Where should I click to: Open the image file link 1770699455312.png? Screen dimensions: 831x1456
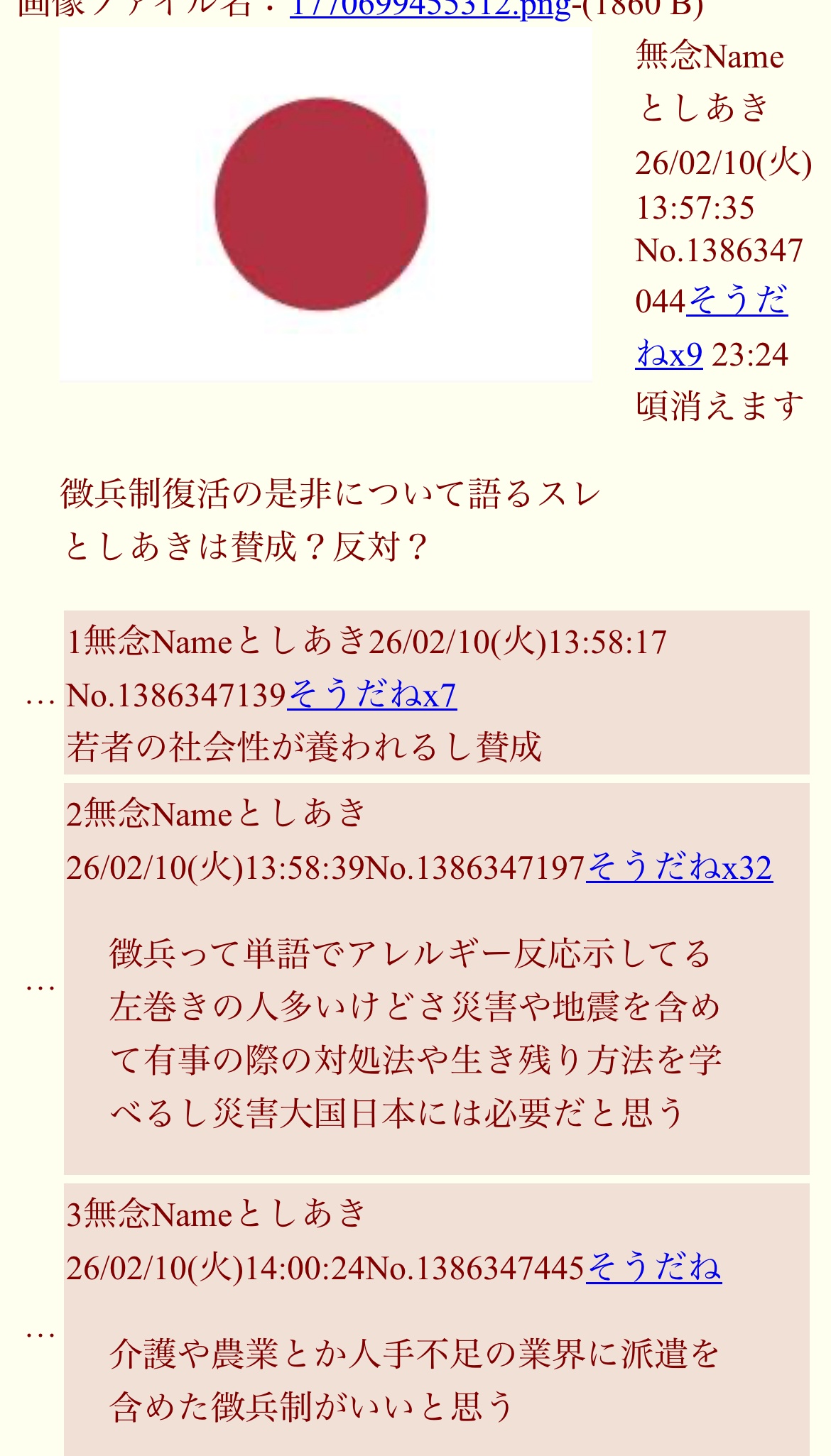pyautogui.click(x=430, y=9)
